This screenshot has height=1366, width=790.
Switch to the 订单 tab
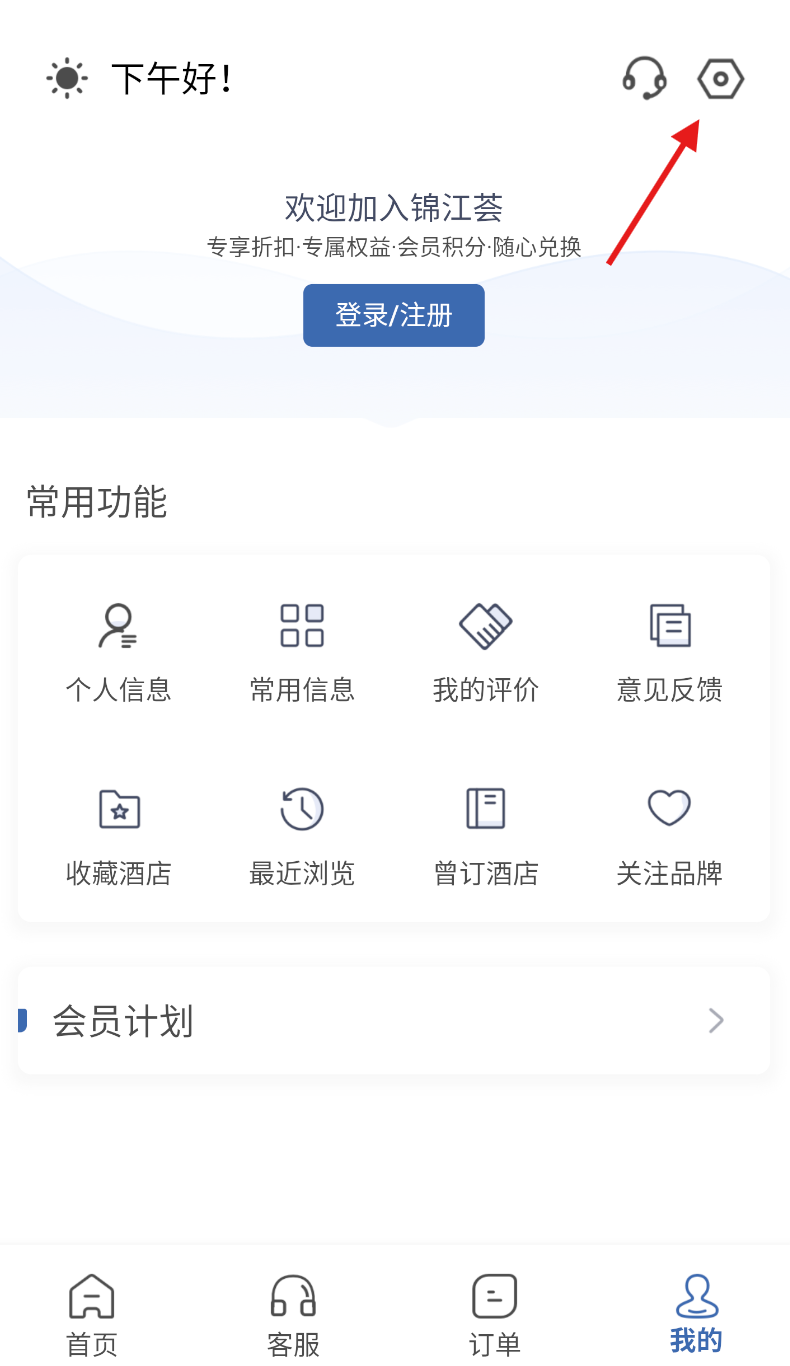click(495, 1315)
